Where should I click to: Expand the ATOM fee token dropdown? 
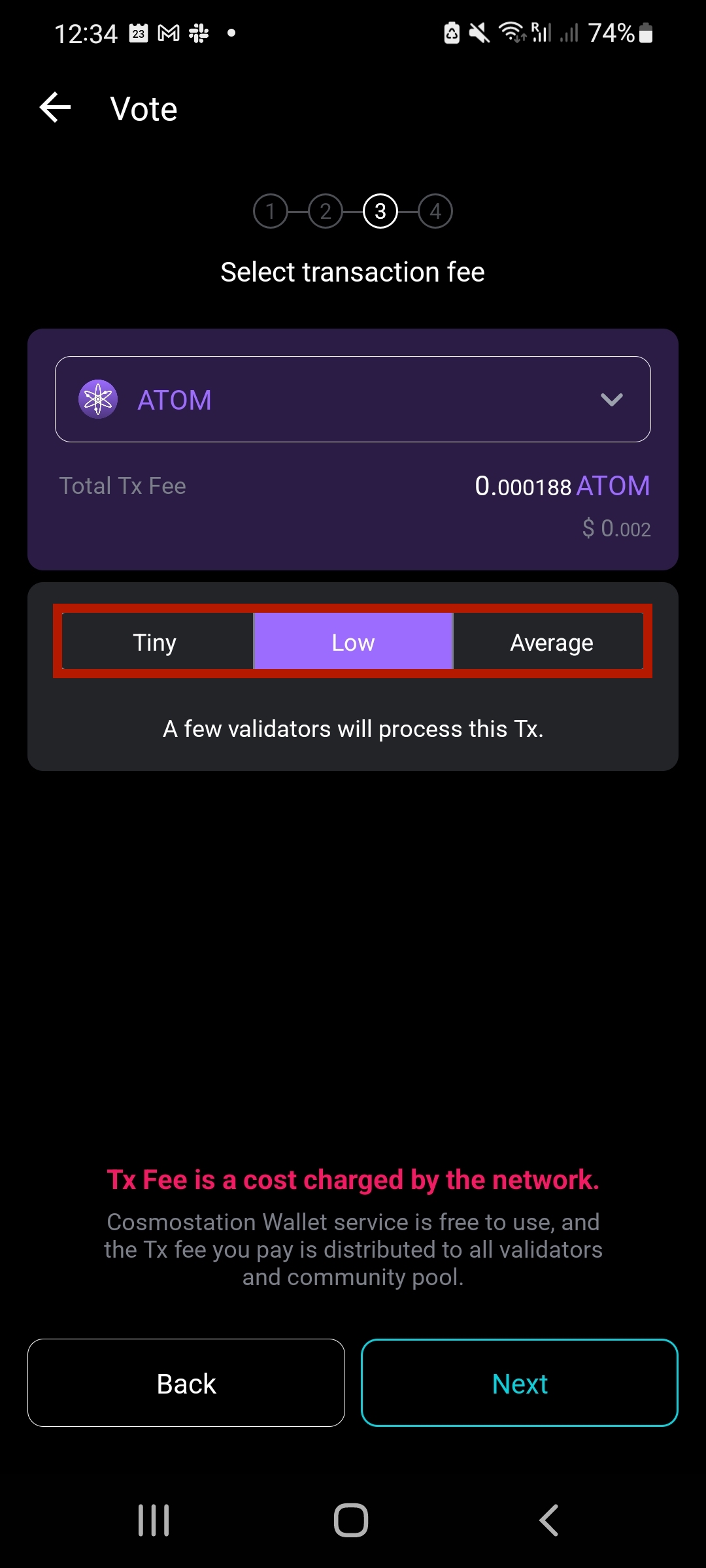352,399
